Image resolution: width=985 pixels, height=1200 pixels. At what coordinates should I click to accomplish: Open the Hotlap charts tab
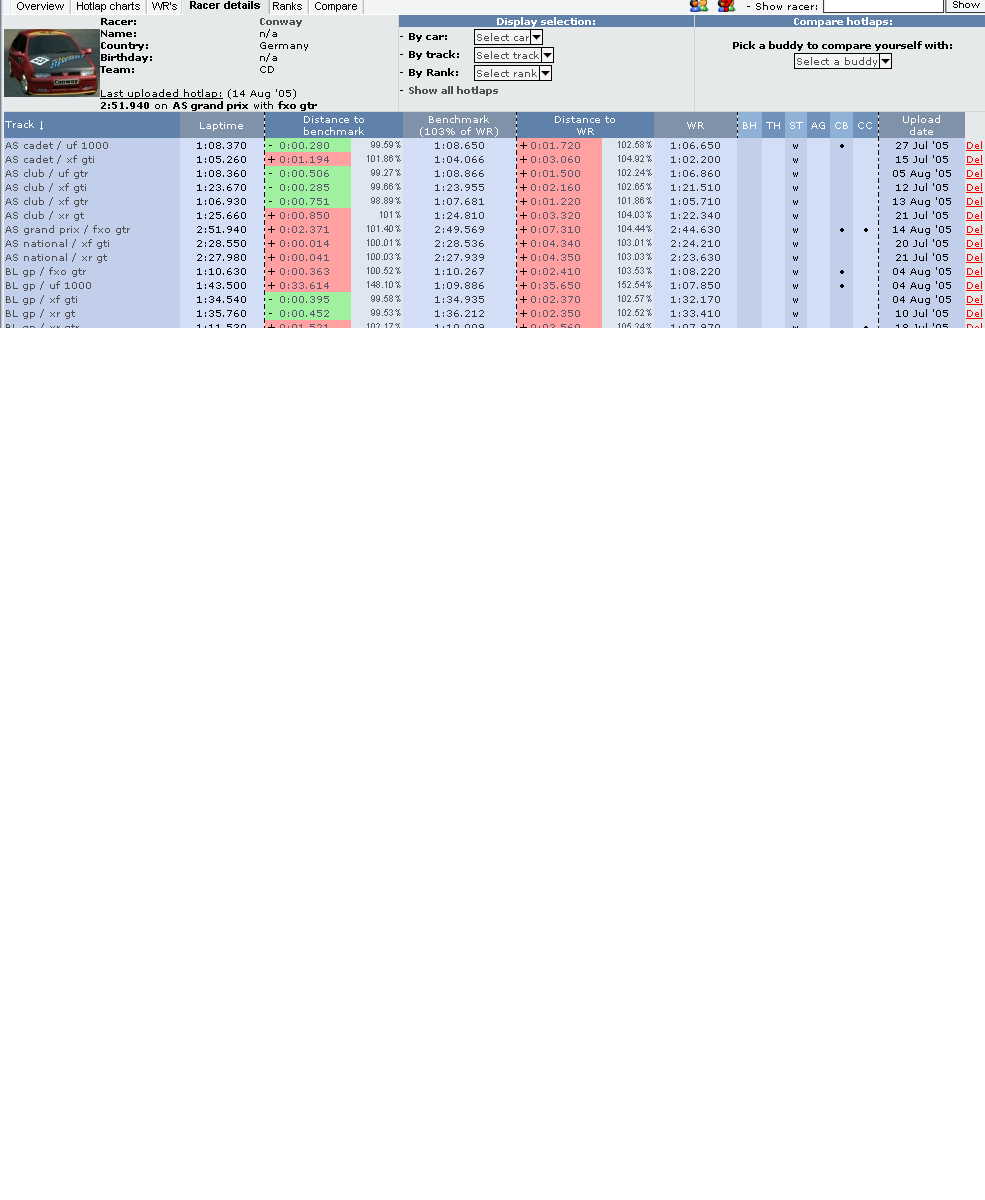pos(108,6)
